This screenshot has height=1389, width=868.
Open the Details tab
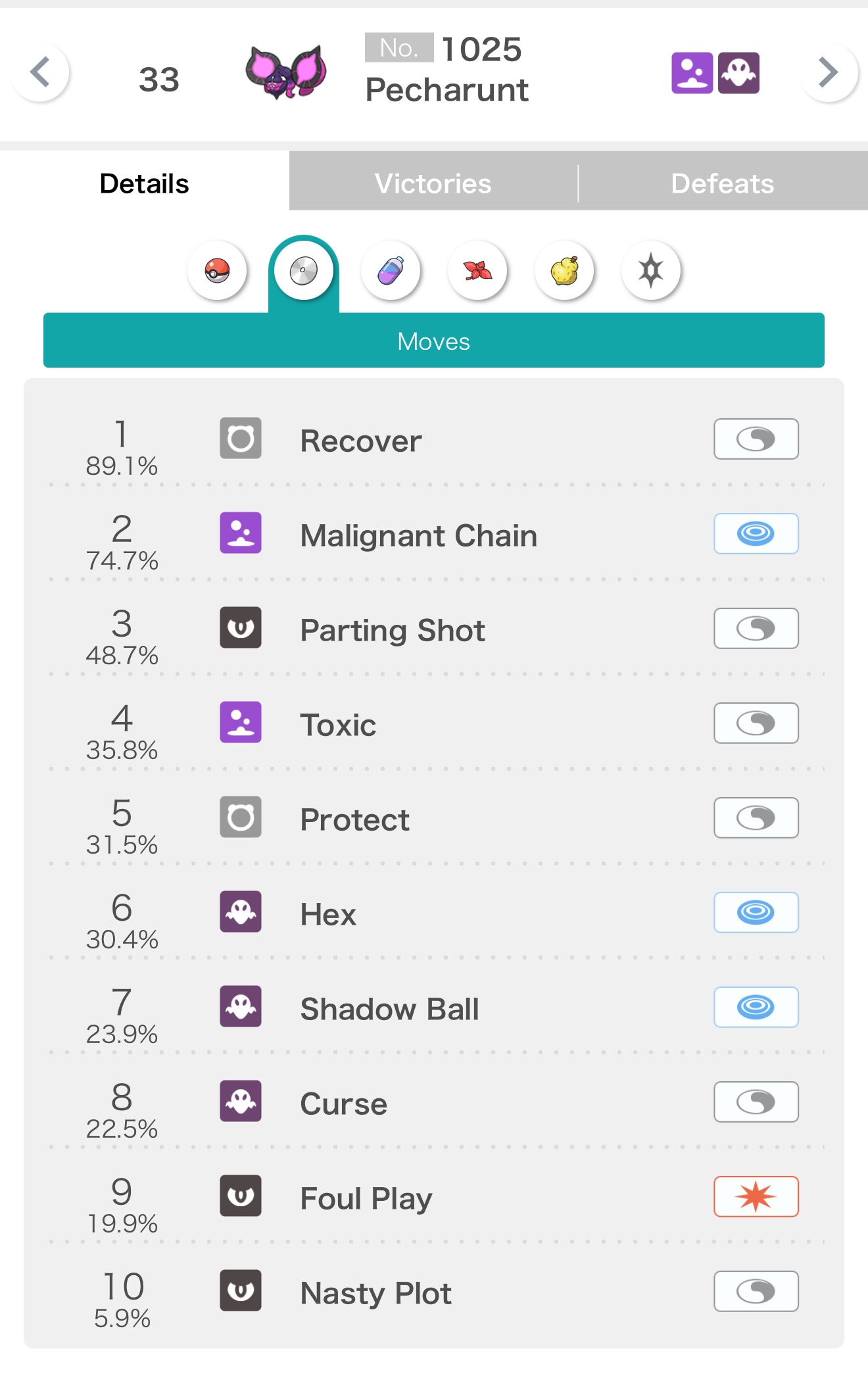click(144, 183)
